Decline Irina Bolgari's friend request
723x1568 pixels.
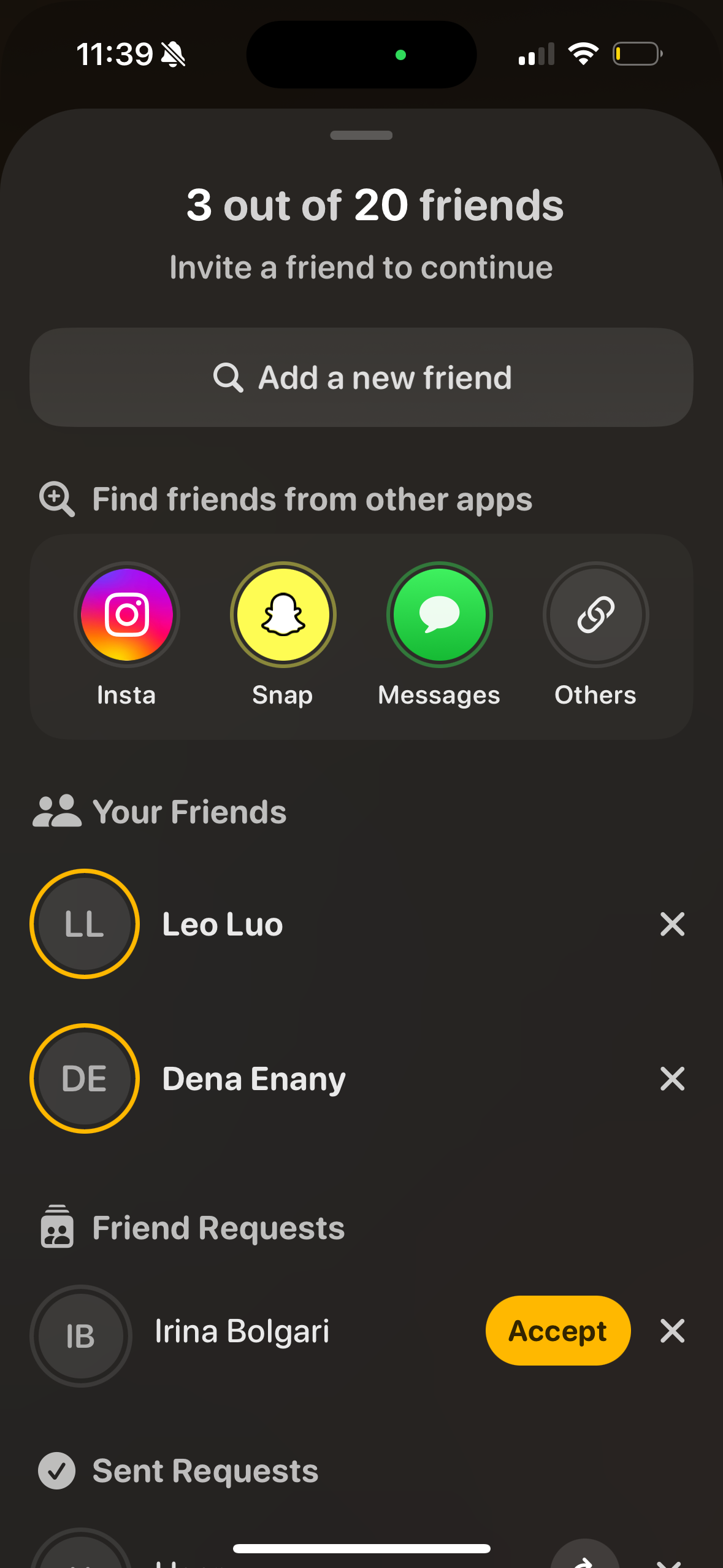[x=672, y=1331]
